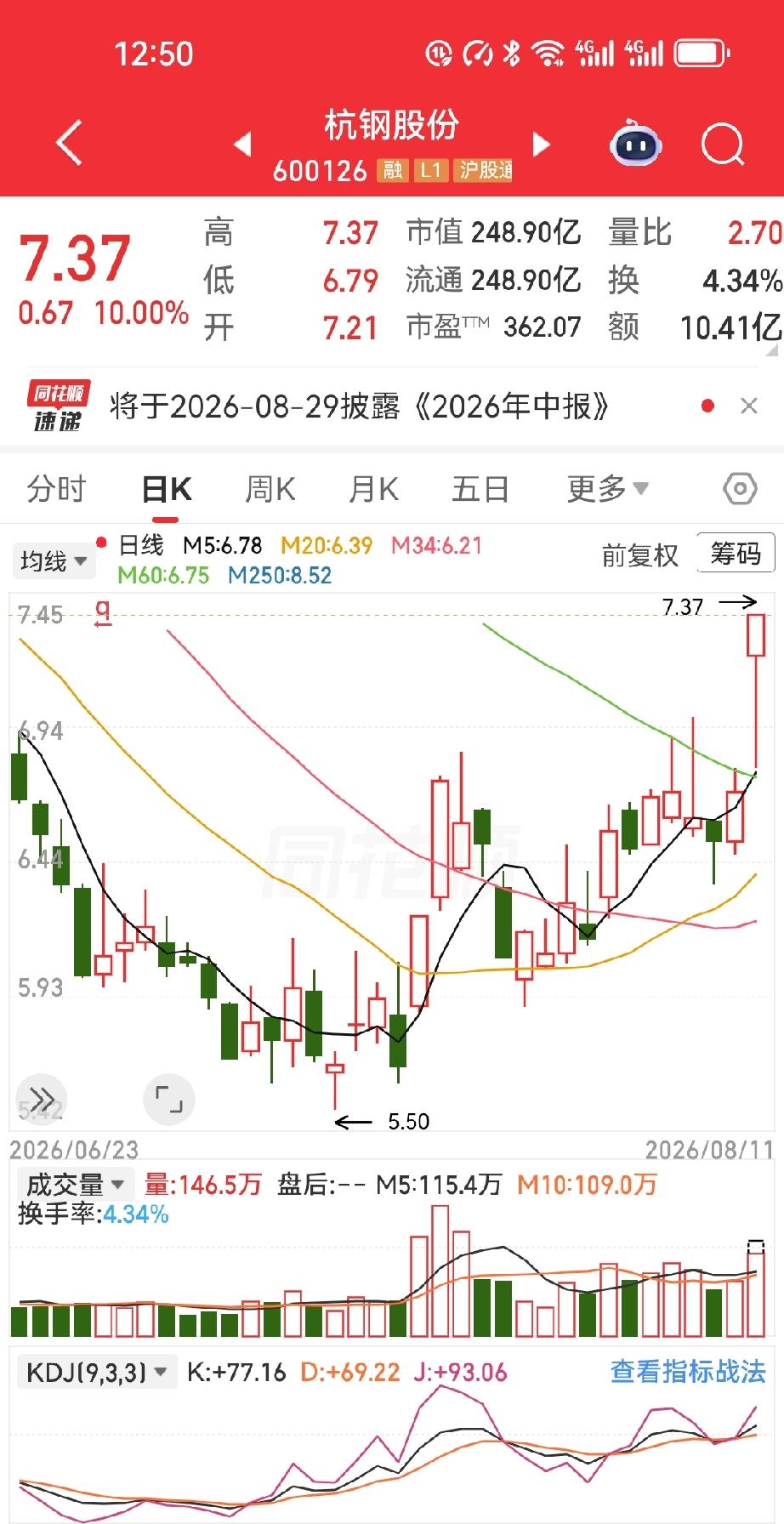Open chart settings hexagon icon
Image resolution: width=784 pixels, height=1524 pixels.
740,489
